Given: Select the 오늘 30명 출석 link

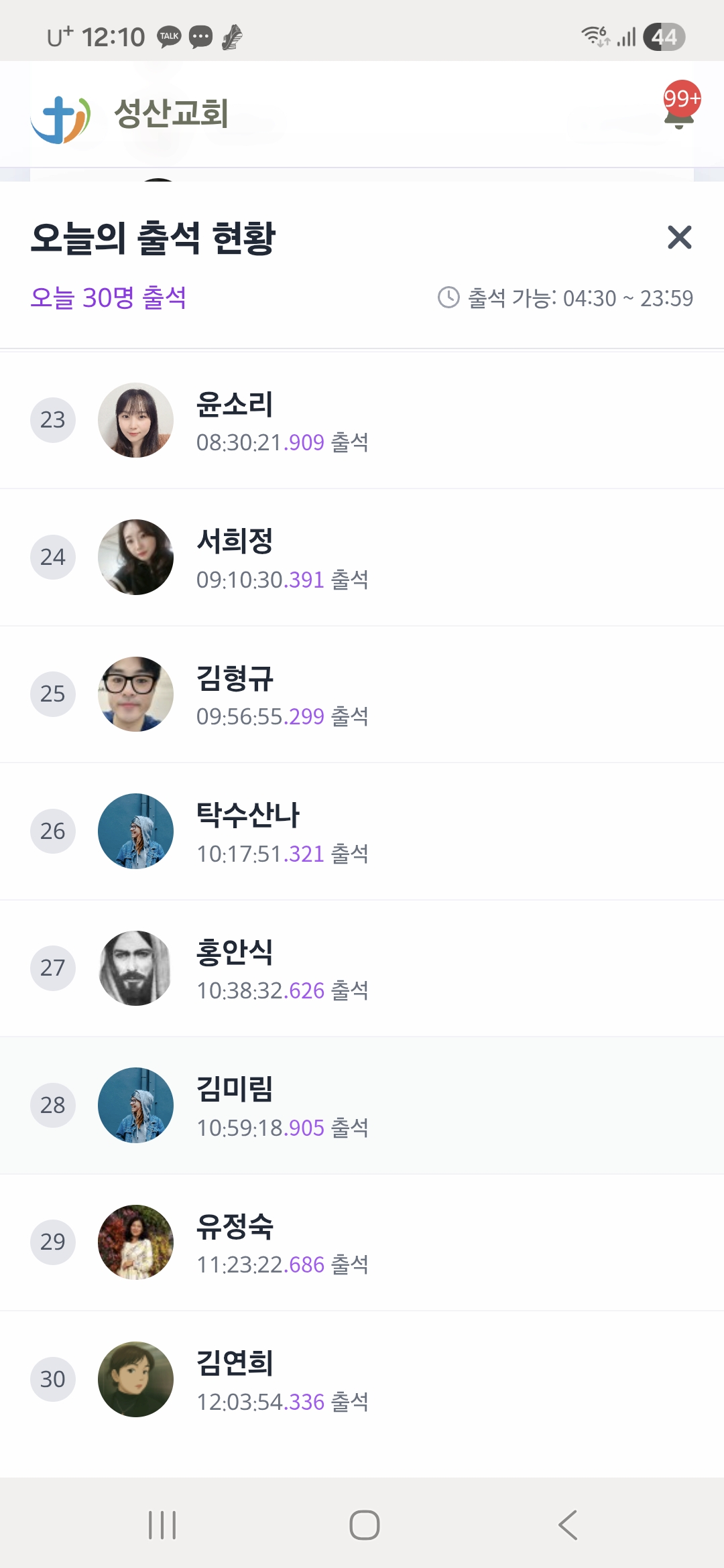Looking at the screenshot, I should tap(109, 297).
